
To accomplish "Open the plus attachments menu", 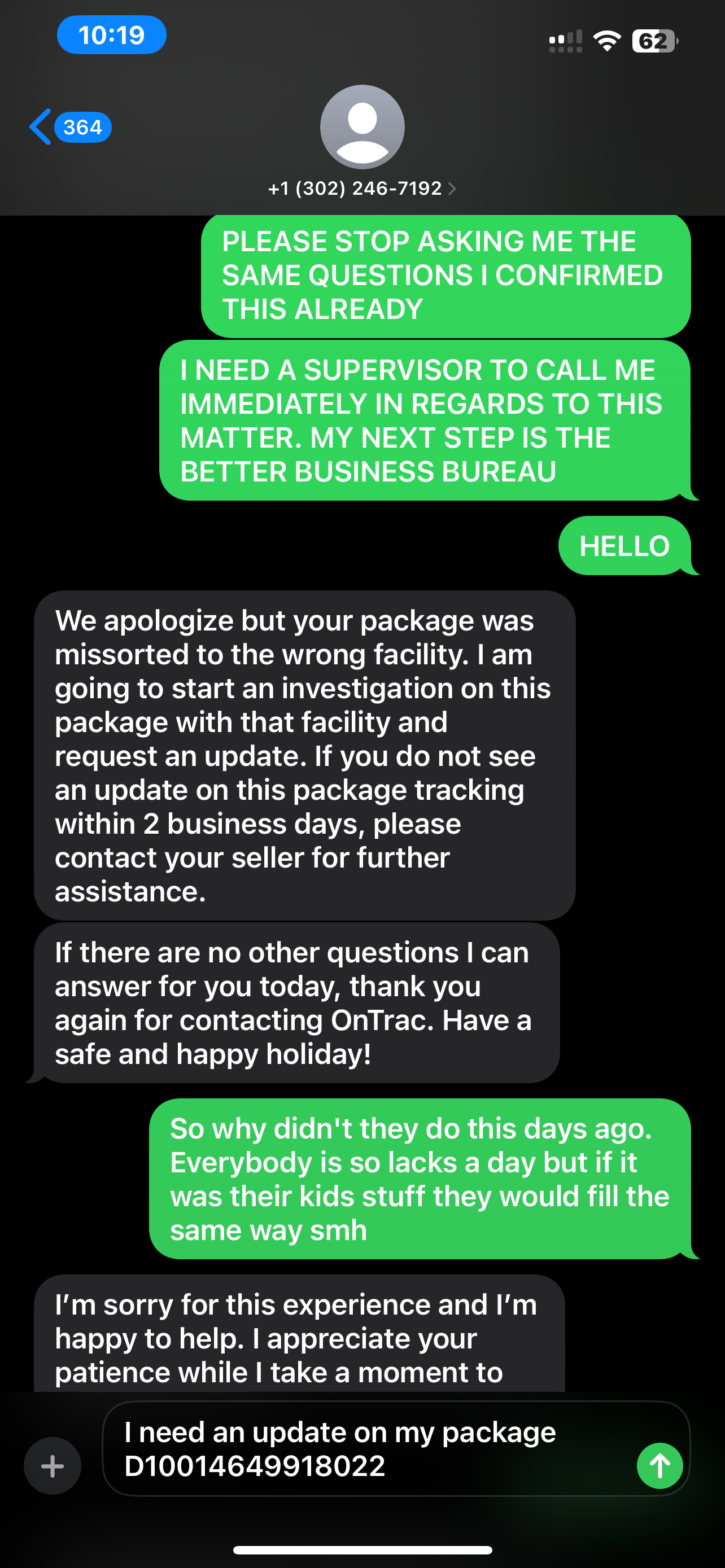I will pyautogui.click(x=53, y=1466).
